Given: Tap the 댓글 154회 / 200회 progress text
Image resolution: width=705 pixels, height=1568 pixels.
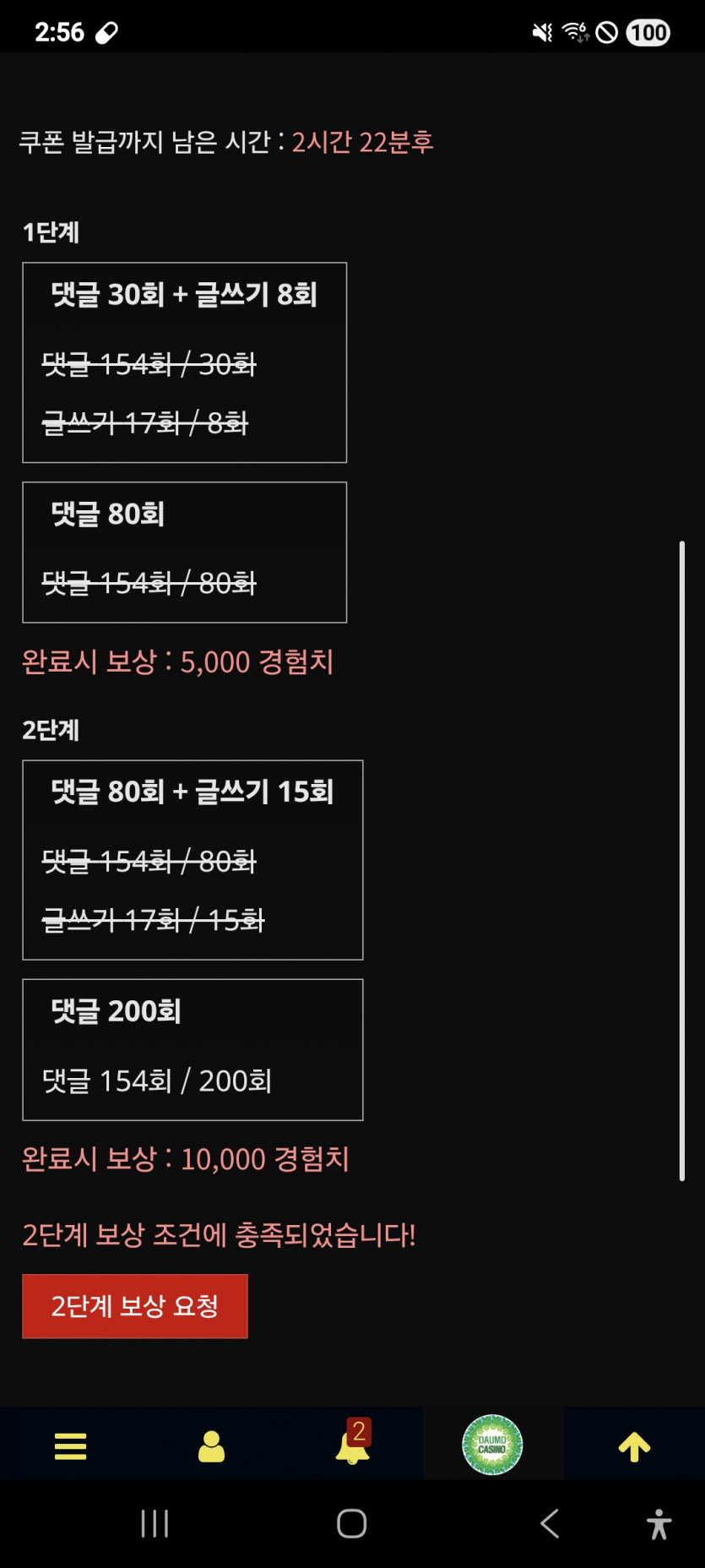Looking at the screenshot, I should point(158,1081).
